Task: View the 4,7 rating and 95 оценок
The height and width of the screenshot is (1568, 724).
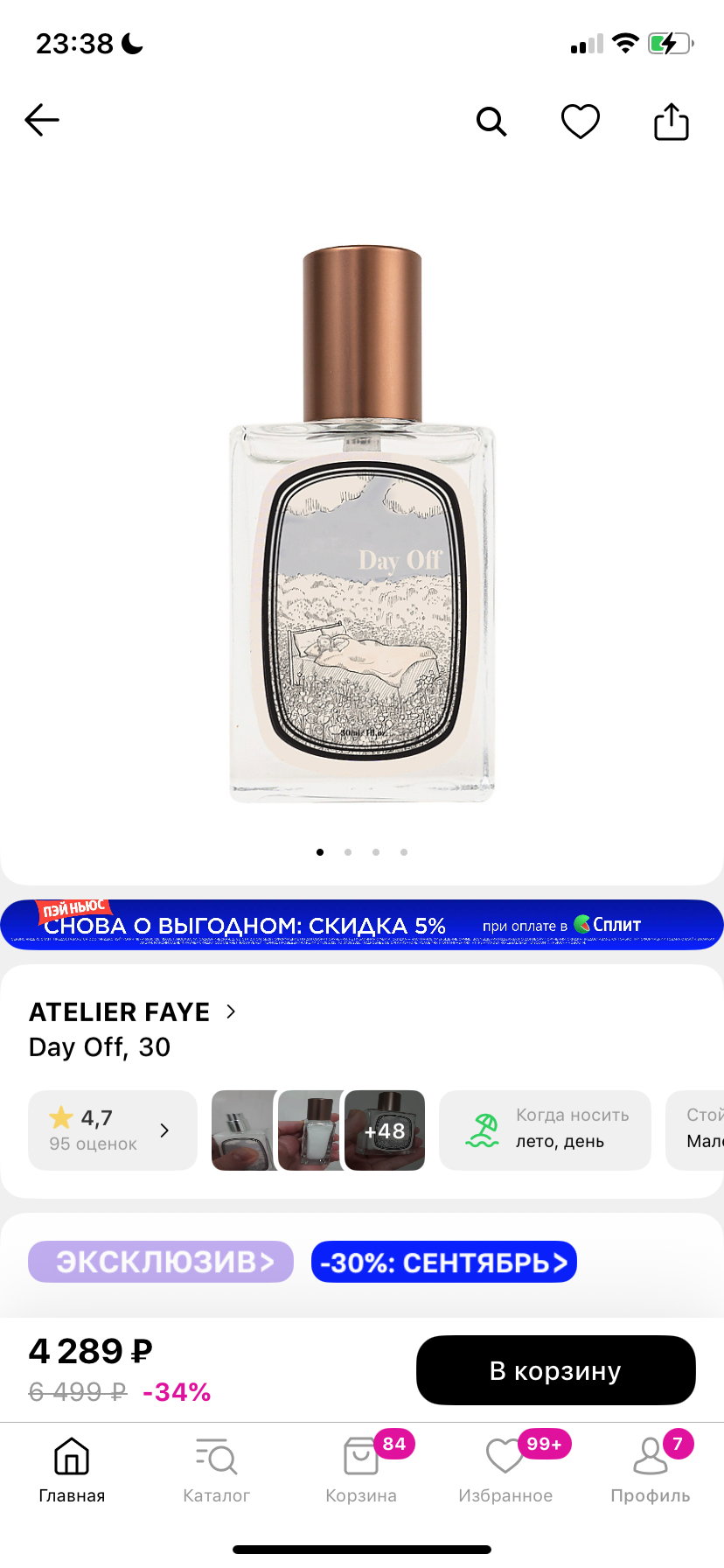Action: tap(113, 1130)
